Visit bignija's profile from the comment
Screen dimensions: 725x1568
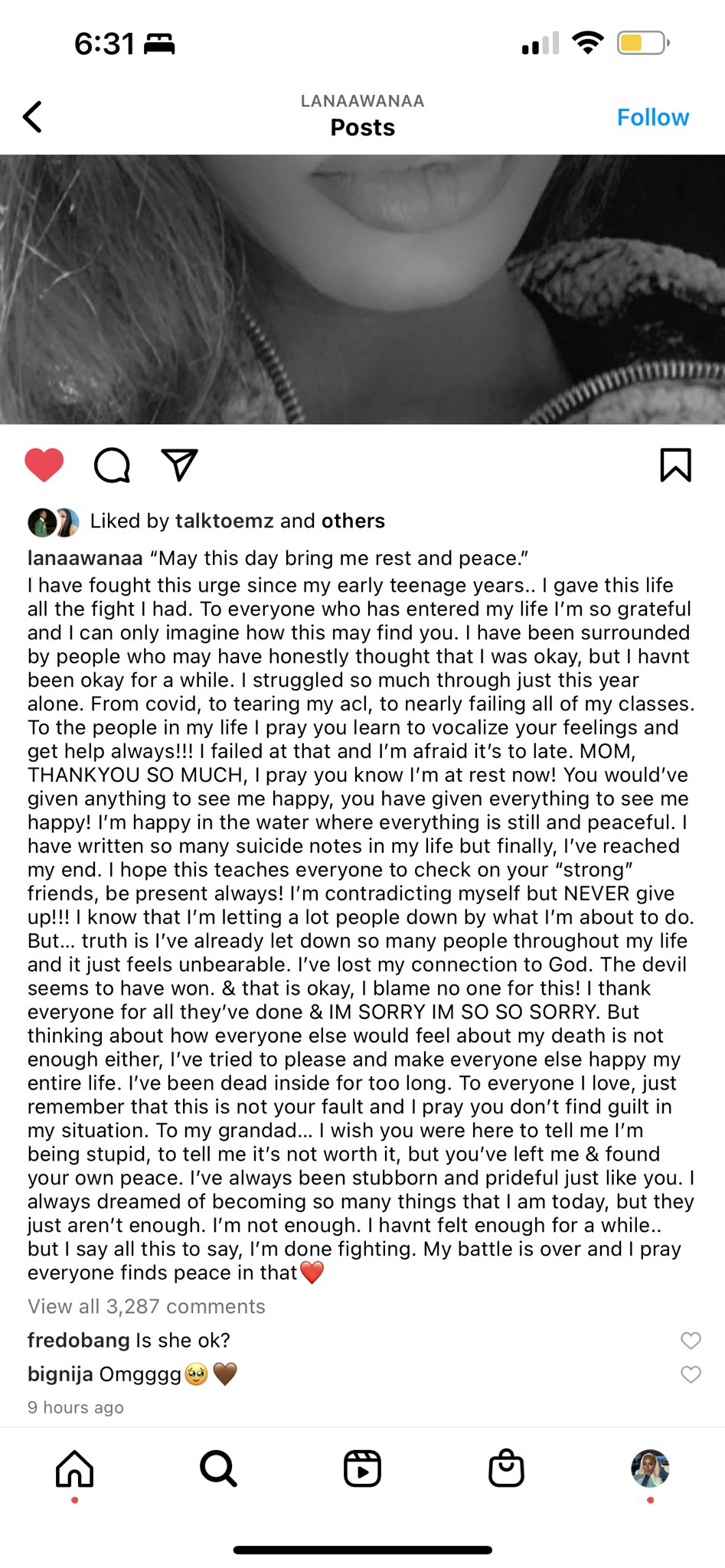point(60,1374)
